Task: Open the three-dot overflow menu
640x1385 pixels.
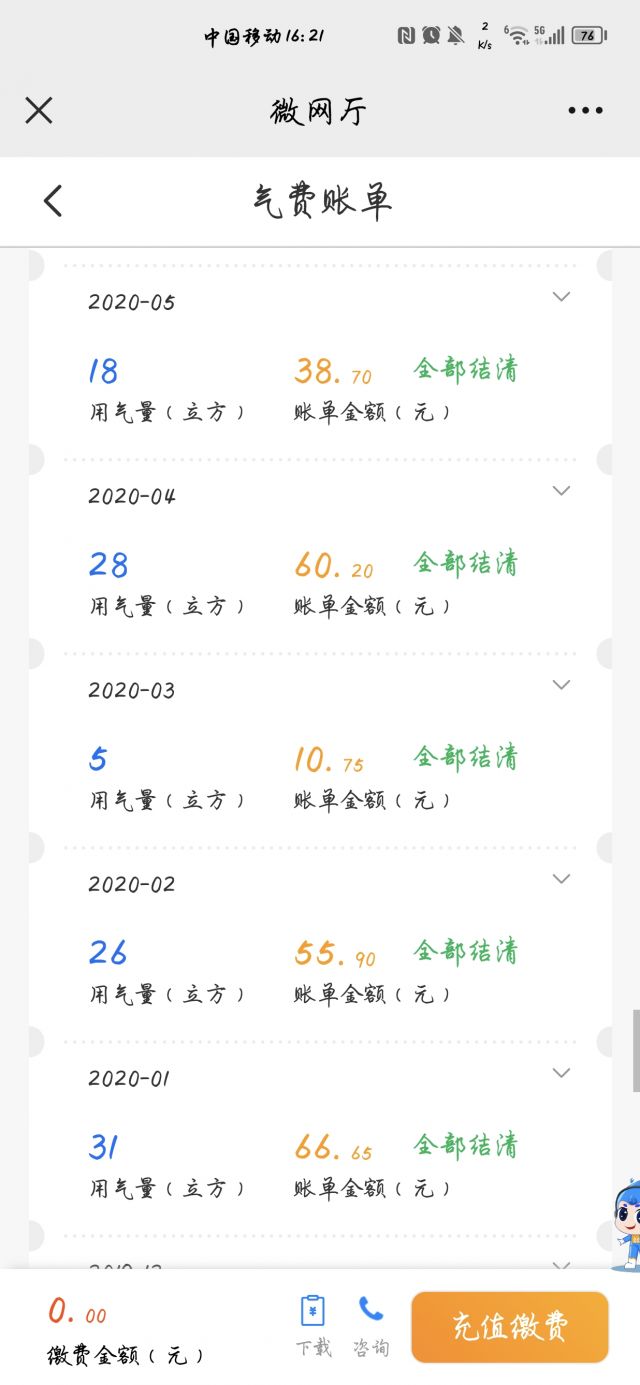Action: (585, 110)
